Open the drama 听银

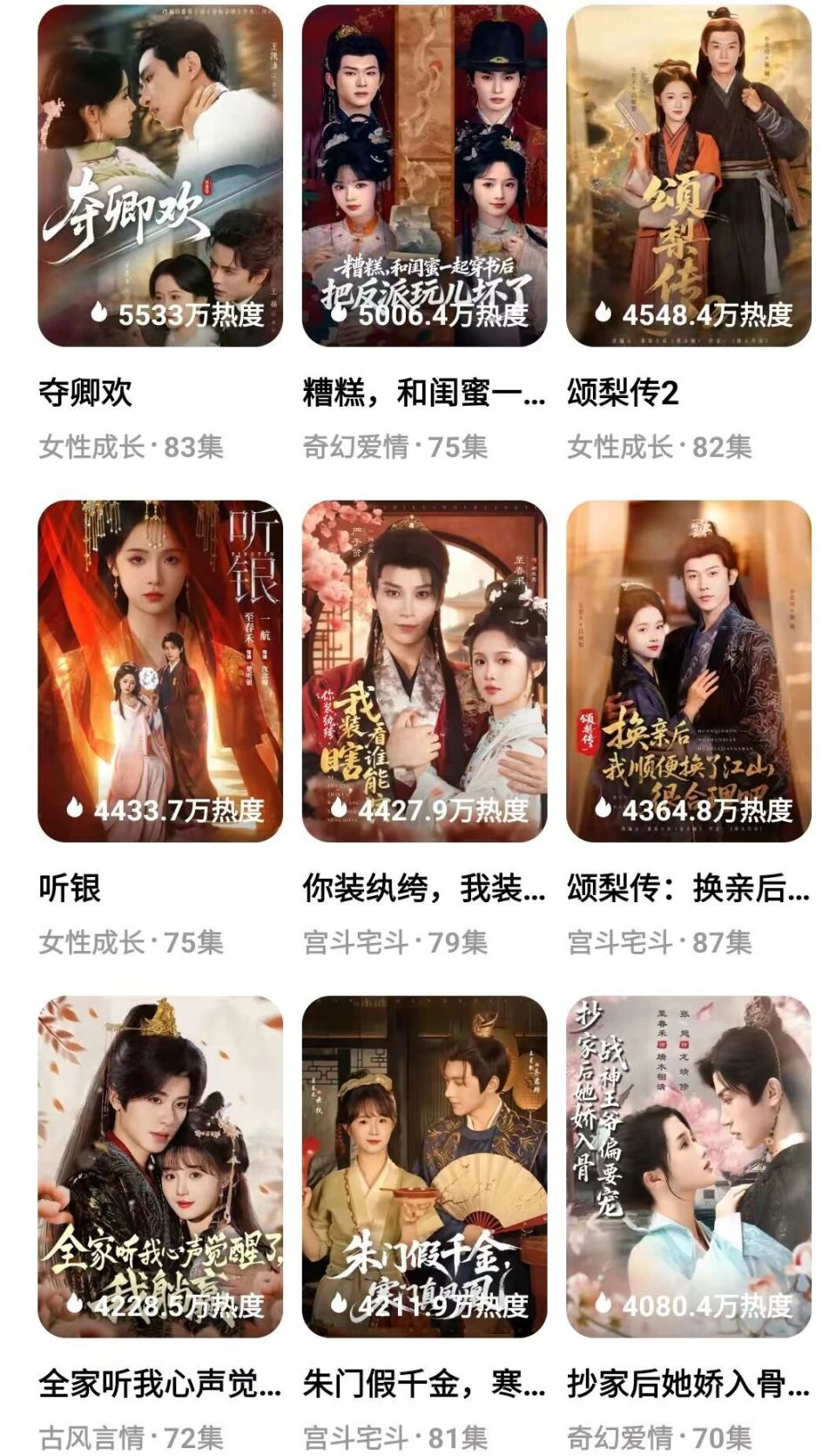(x=160, y=671)
